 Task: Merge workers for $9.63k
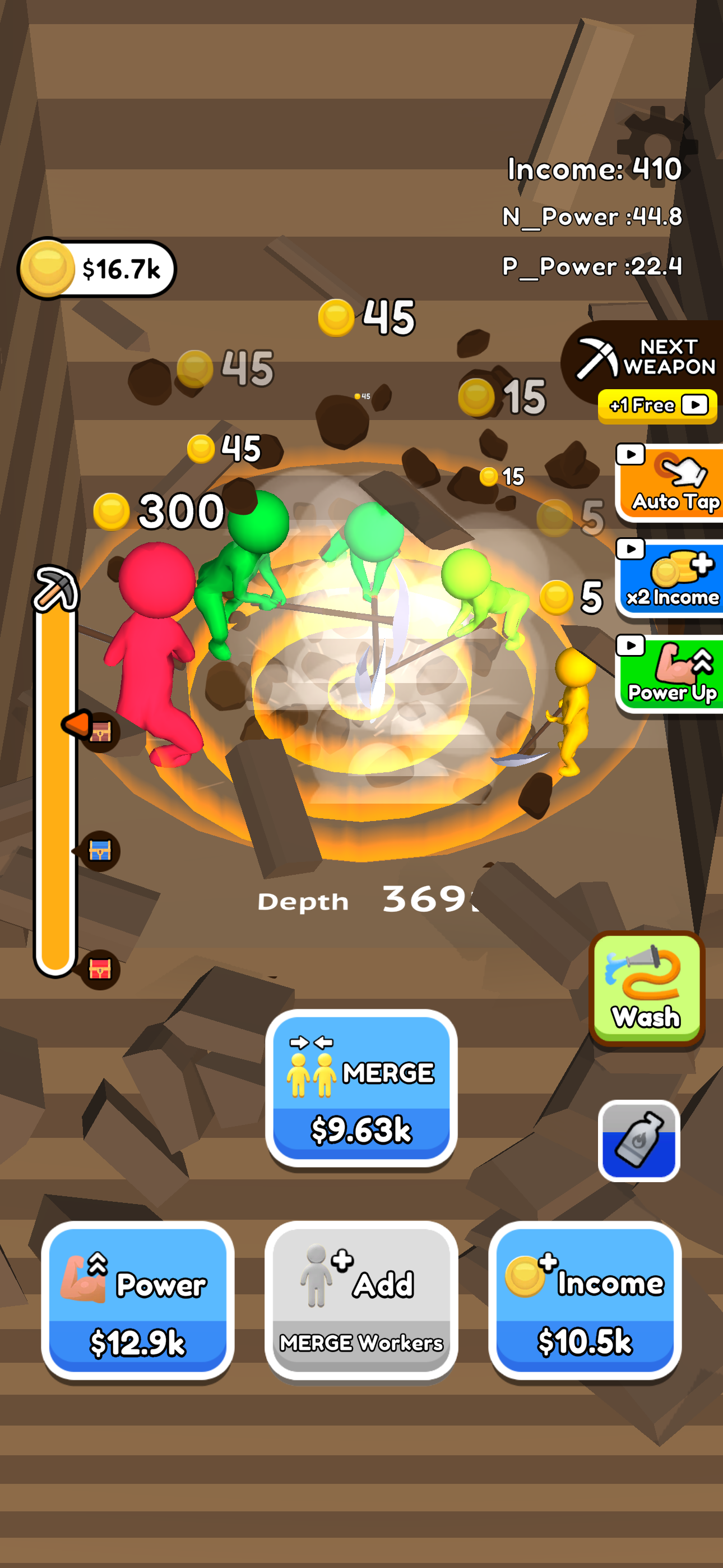pyautogui.click(x=361, y=1089)
